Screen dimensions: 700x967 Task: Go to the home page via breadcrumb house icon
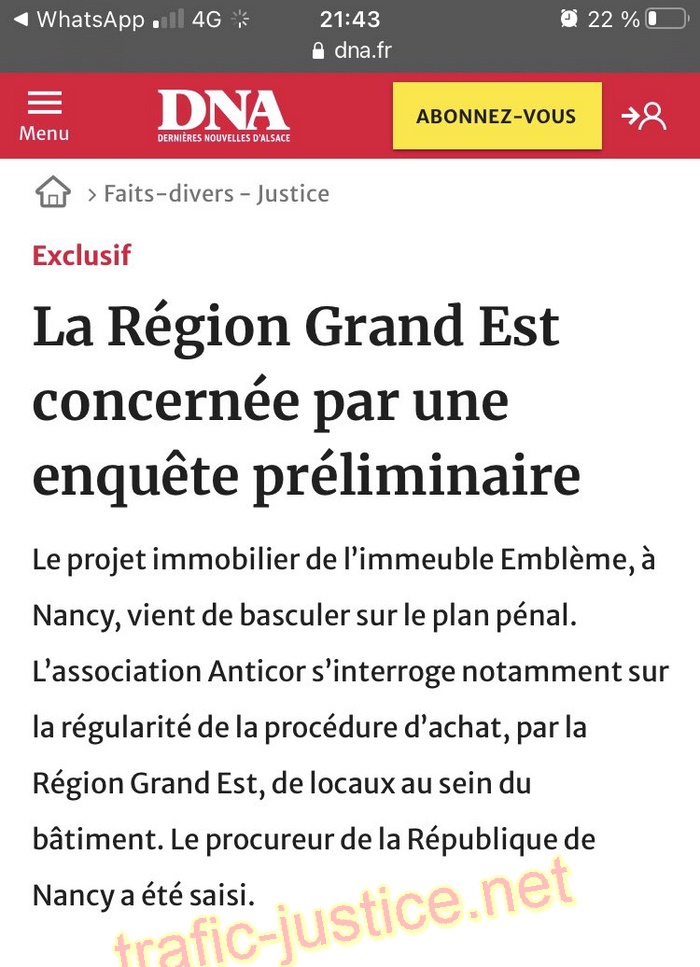point(53,193)
